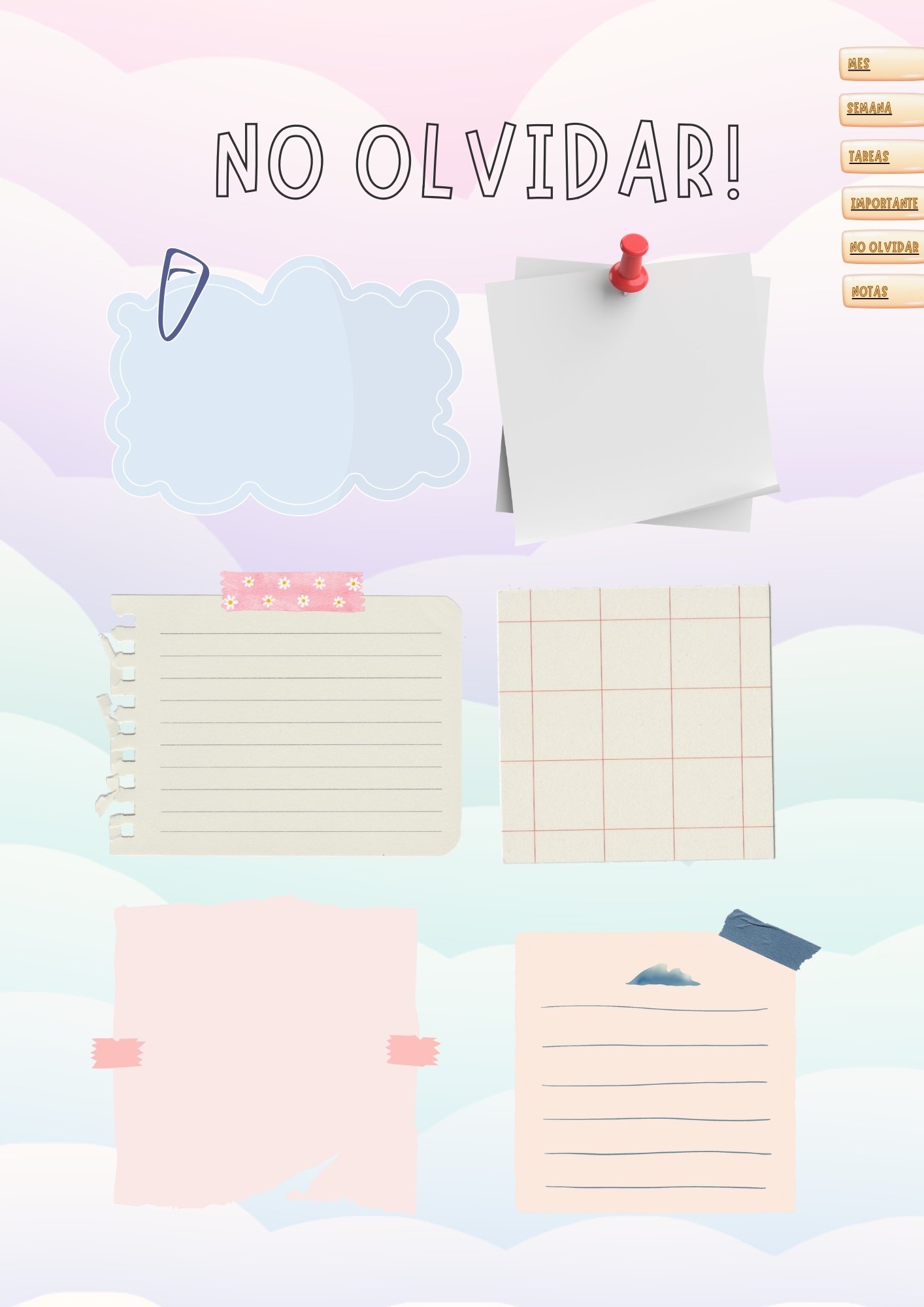Tap the NO OLVIDAR side tab

[883, 247]
